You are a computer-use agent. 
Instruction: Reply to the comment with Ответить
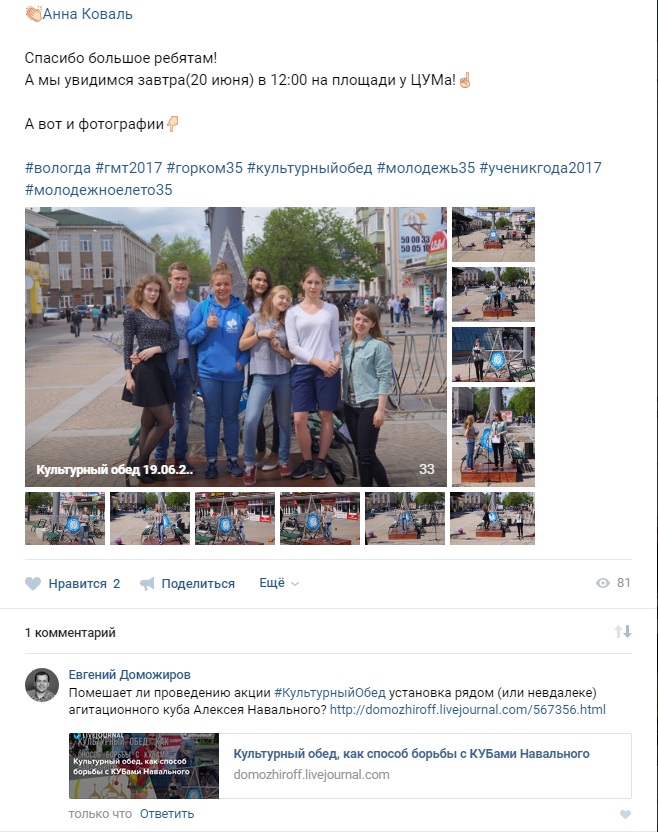(166, 814)
